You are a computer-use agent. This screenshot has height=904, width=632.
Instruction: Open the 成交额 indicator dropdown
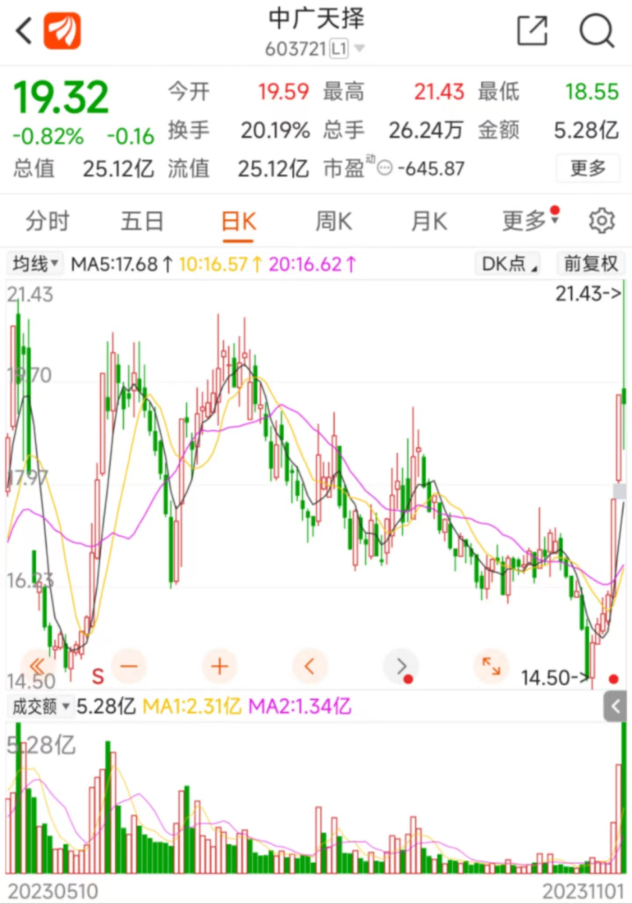pyautogui.click(x=41, y=707)
